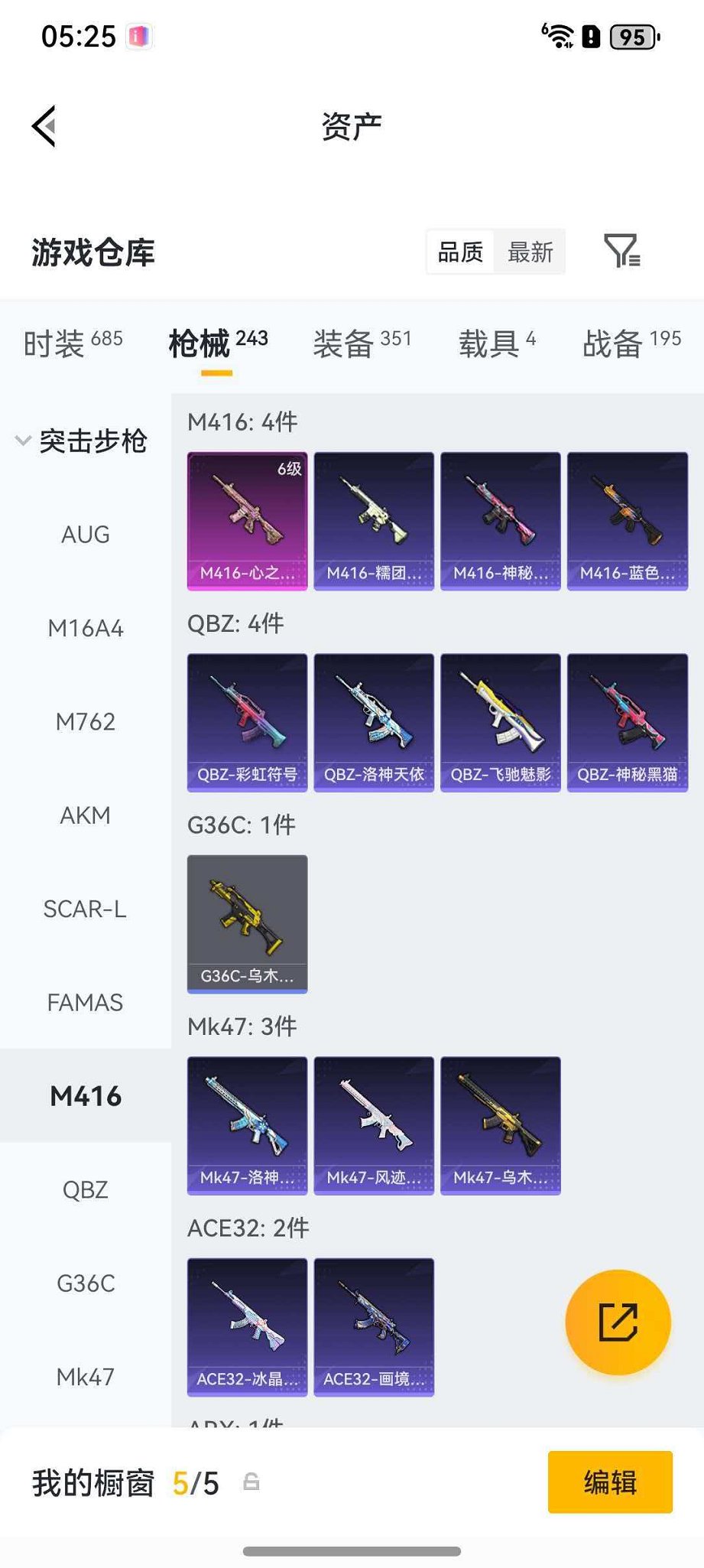Collapse the 突击步枪 category chevron
The height and width of the screenshot is (1568, 704).
click(x=23, y=441)
